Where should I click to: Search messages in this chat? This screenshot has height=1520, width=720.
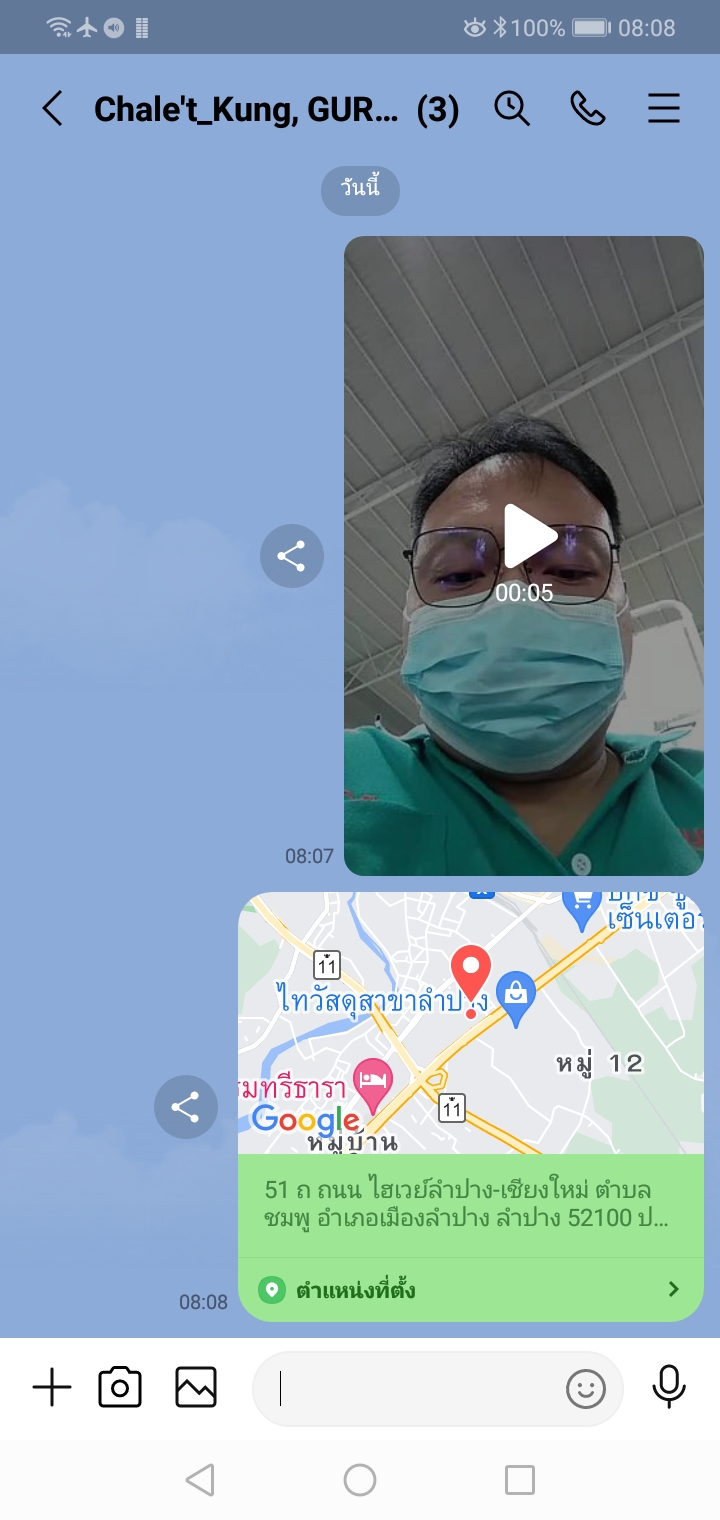(x=512, y=108)
